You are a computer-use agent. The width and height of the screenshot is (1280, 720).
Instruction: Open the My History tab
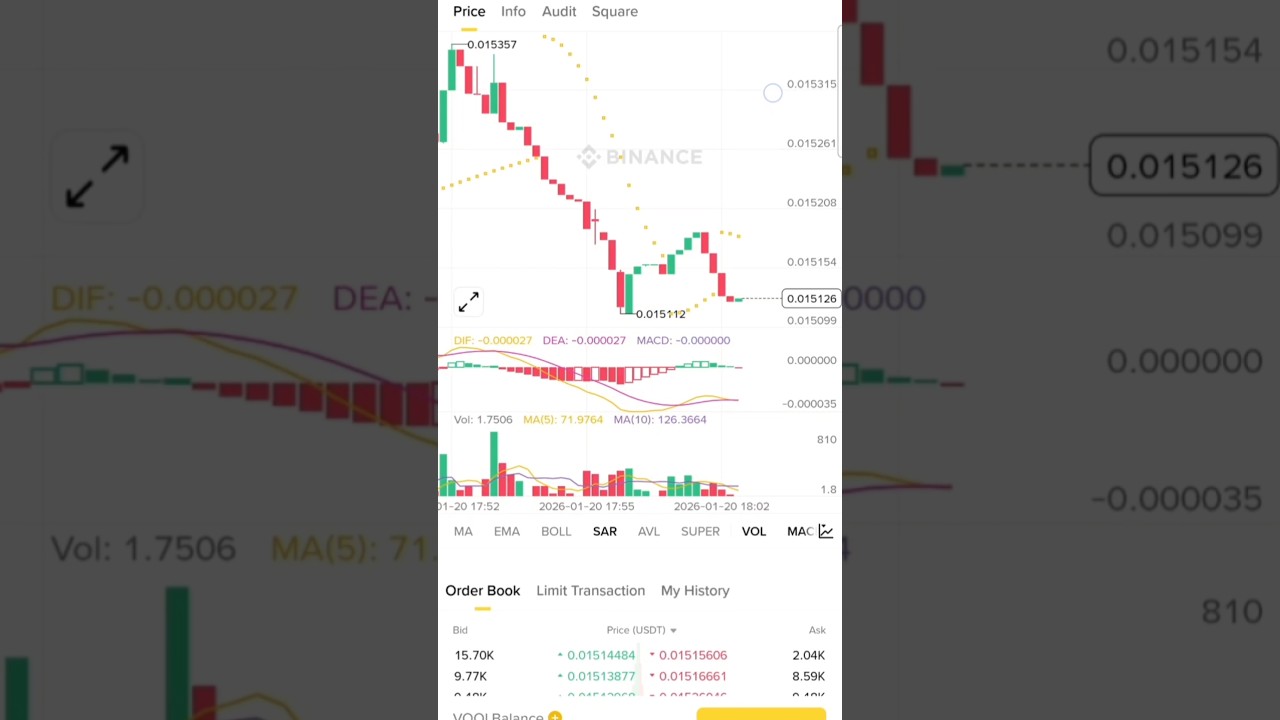tap(695, 591)
